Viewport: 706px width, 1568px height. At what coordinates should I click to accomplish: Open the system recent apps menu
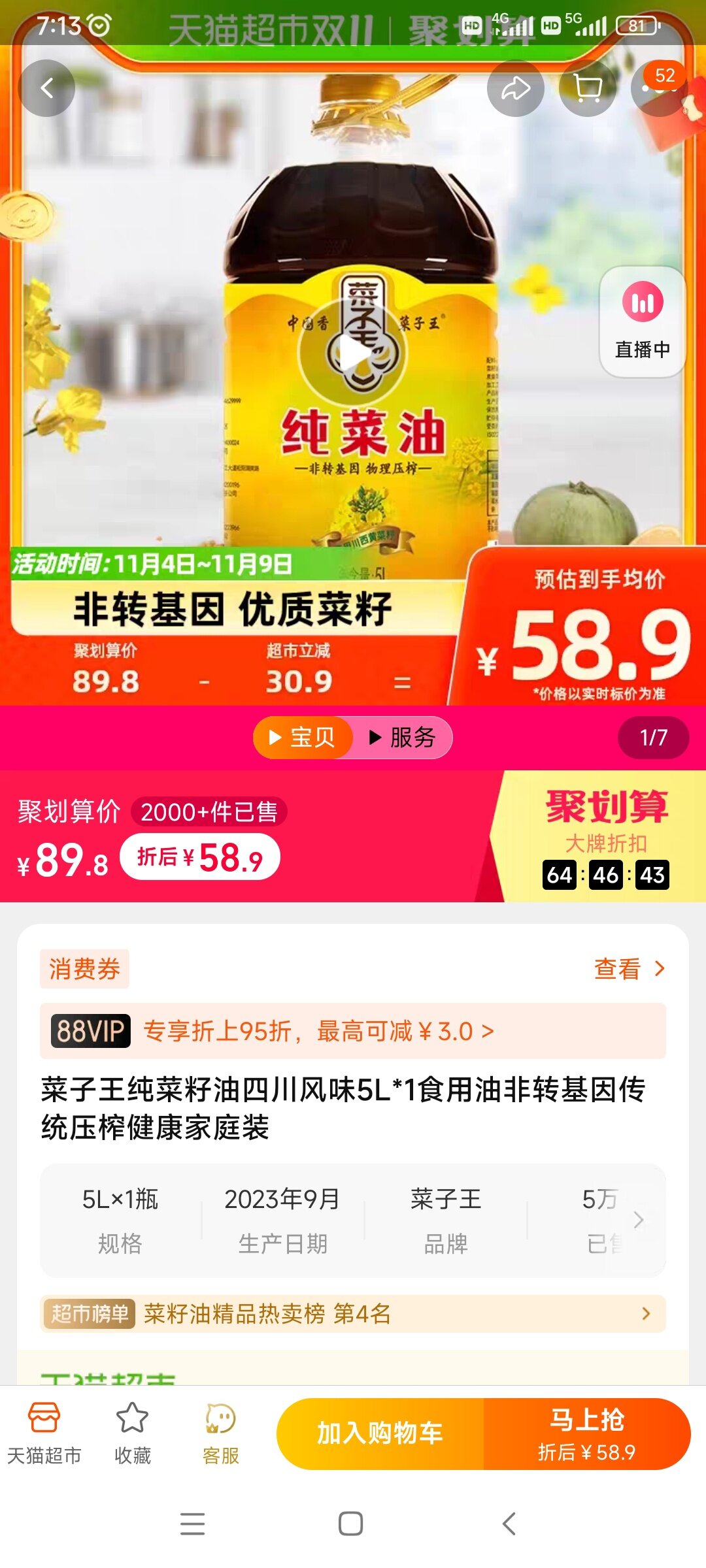click(x=192, y=1524)
